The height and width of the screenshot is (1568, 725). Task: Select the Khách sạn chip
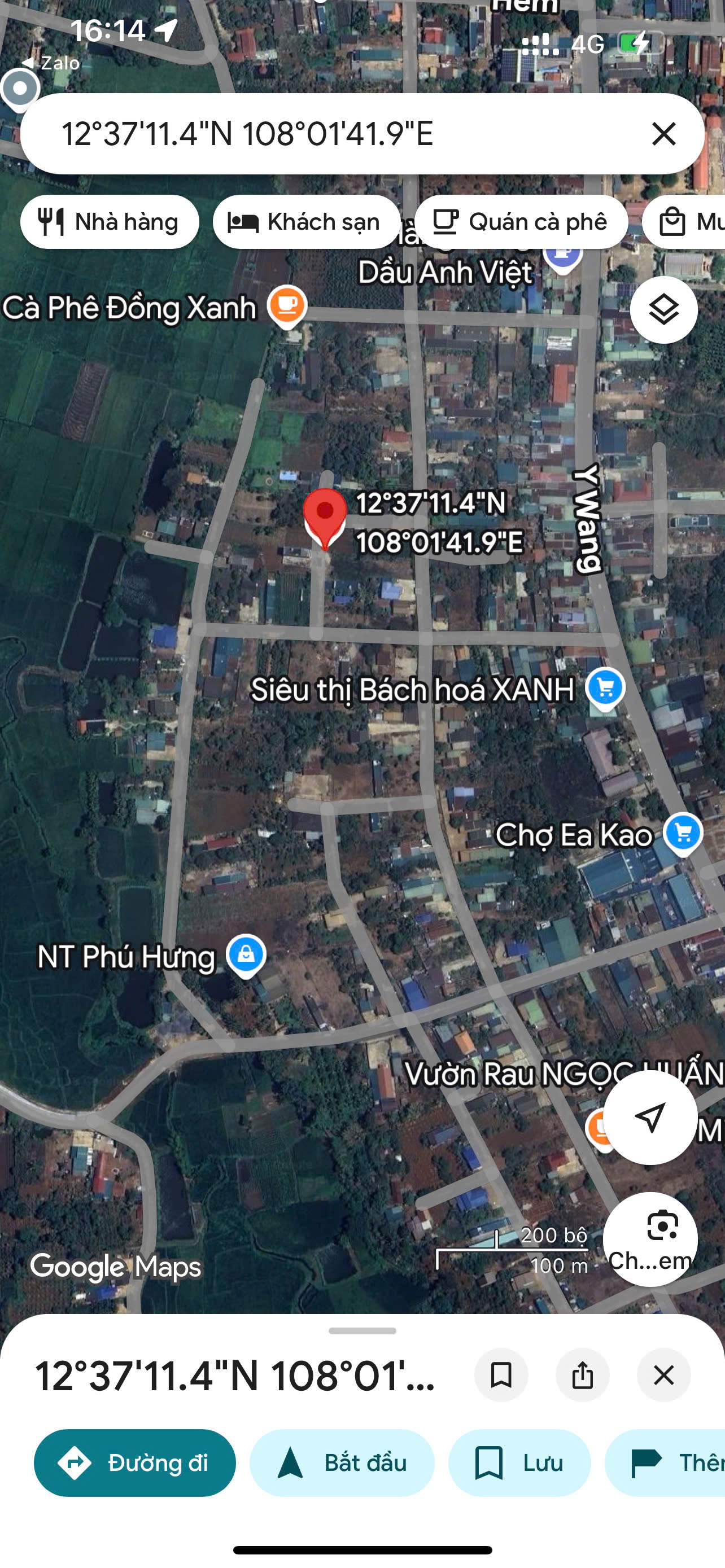pyautogui.click(x=306, y=222)
